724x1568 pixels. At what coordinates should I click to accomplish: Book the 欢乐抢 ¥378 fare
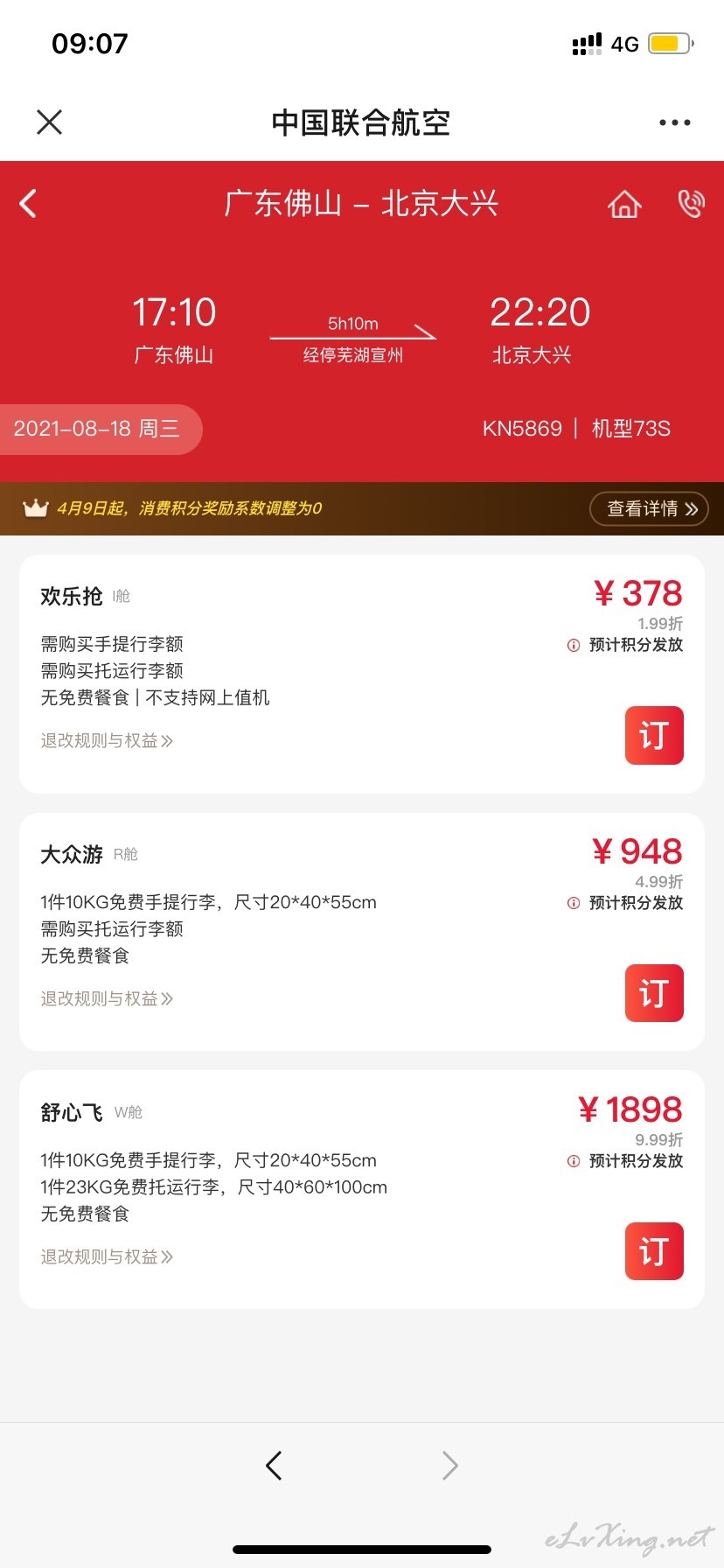(654, 736)
